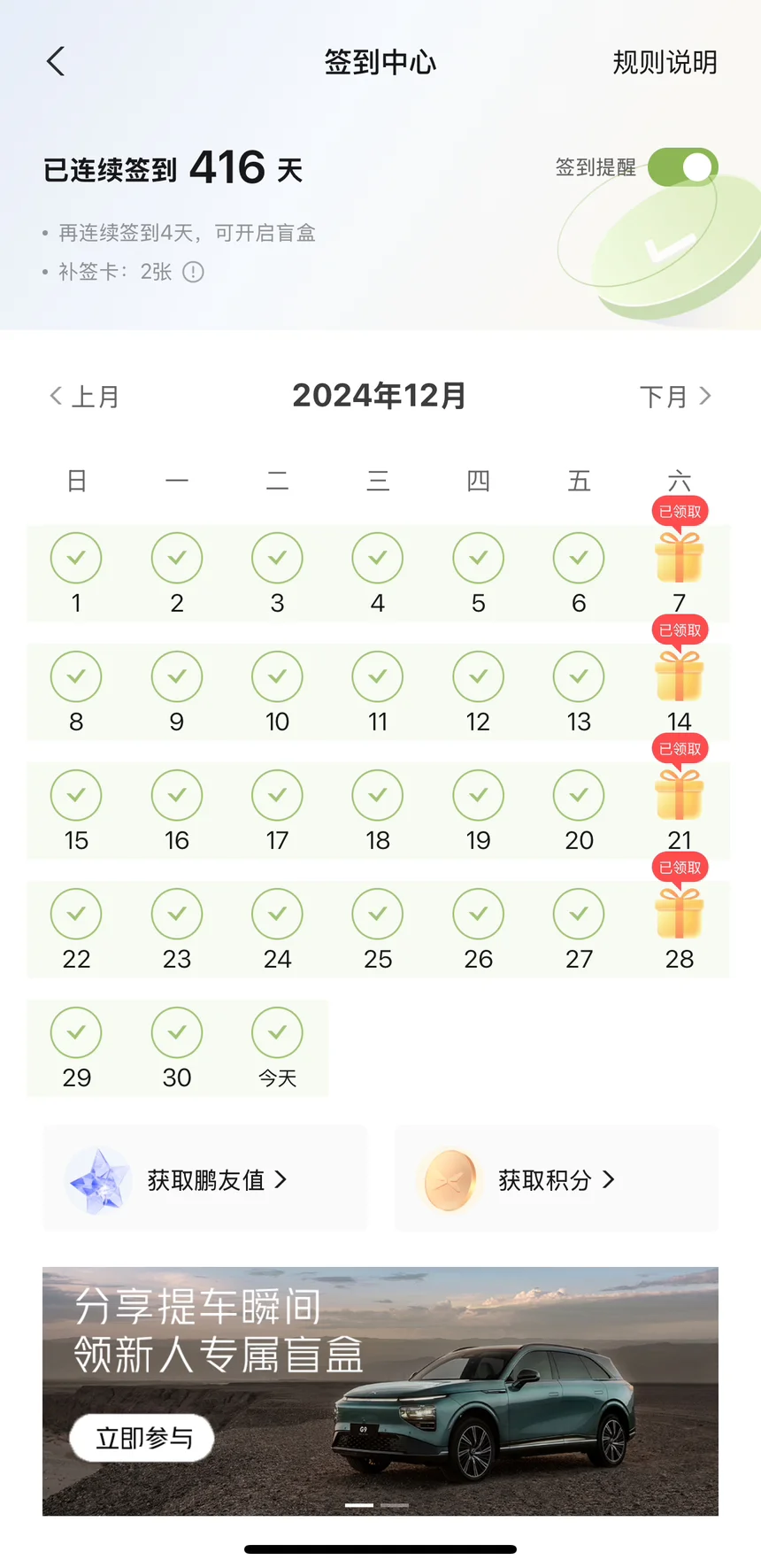Select today's 今天 check-in circle
Screen dimensions: 761x1568
[277, 1032]
